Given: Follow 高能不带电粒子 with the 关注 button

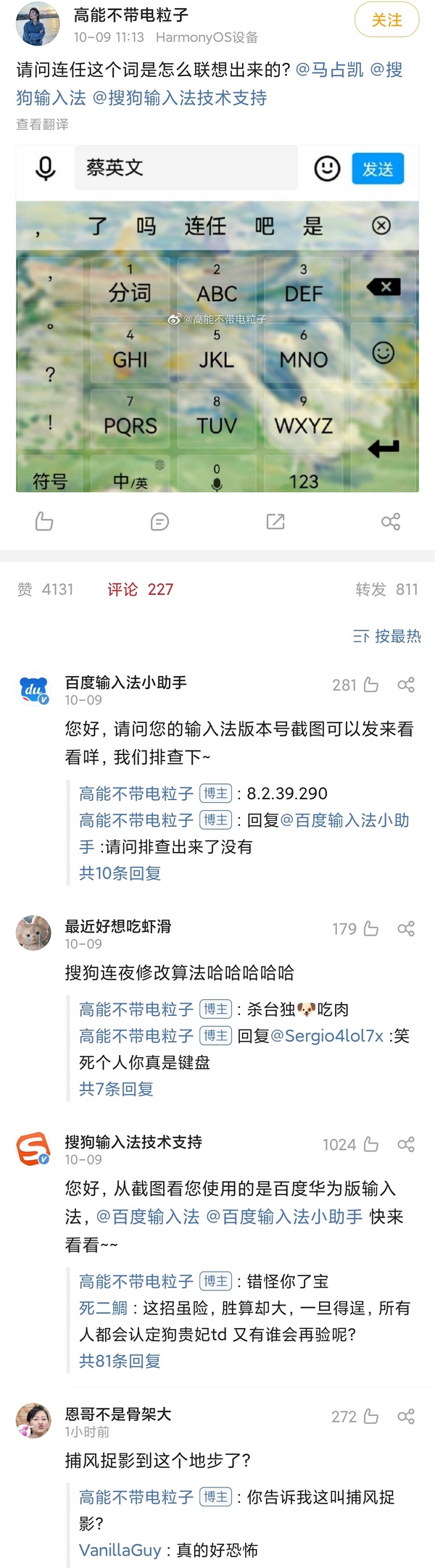Looking at the screenshot, I should point(386,20).
